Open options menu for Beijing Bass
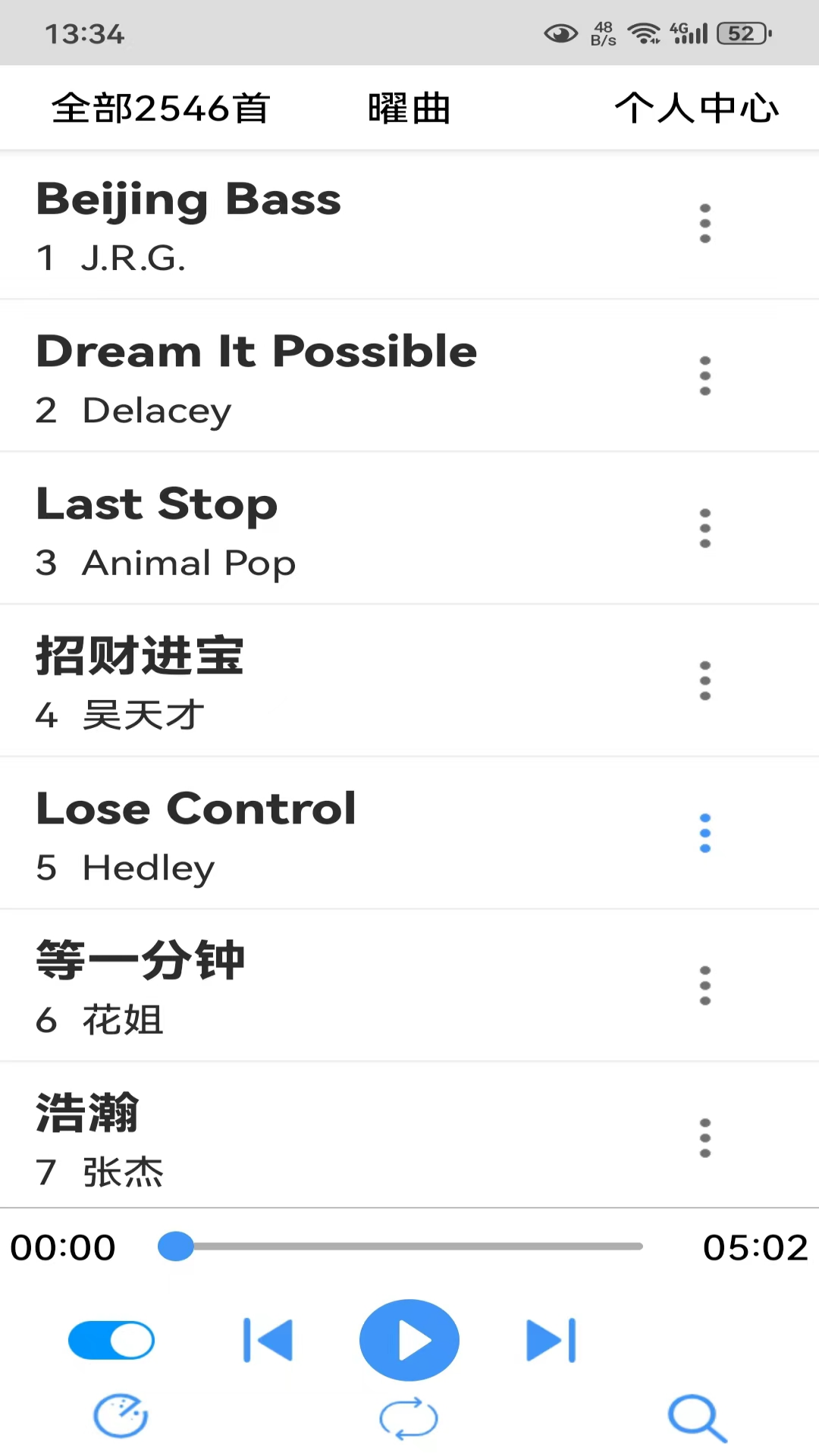Image resolution: width=819 pixels, height=1456 pixels. click(704, 223)
